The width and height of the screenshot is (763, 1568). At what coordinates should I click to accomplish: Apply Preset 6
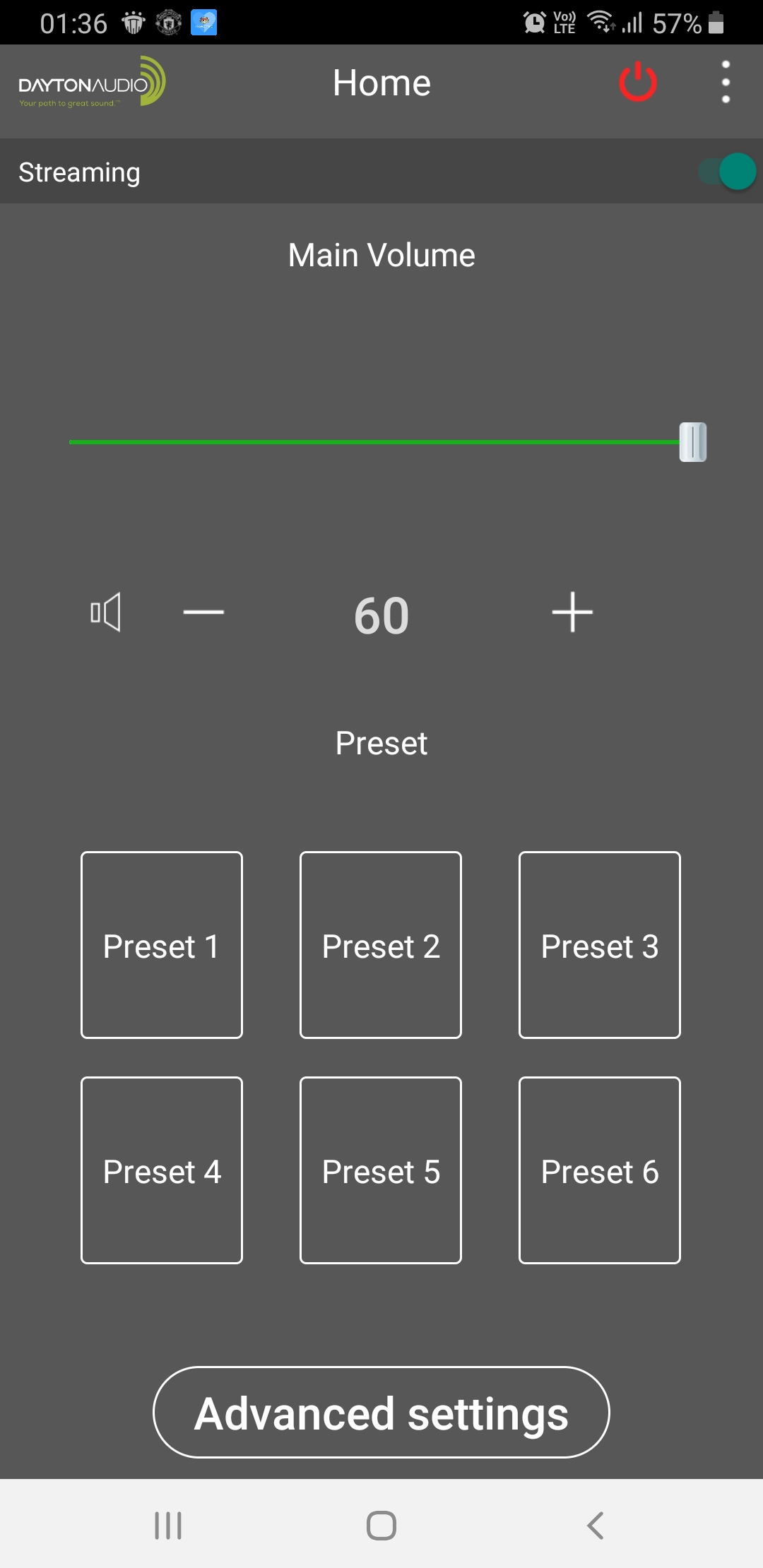[600, 1170]
